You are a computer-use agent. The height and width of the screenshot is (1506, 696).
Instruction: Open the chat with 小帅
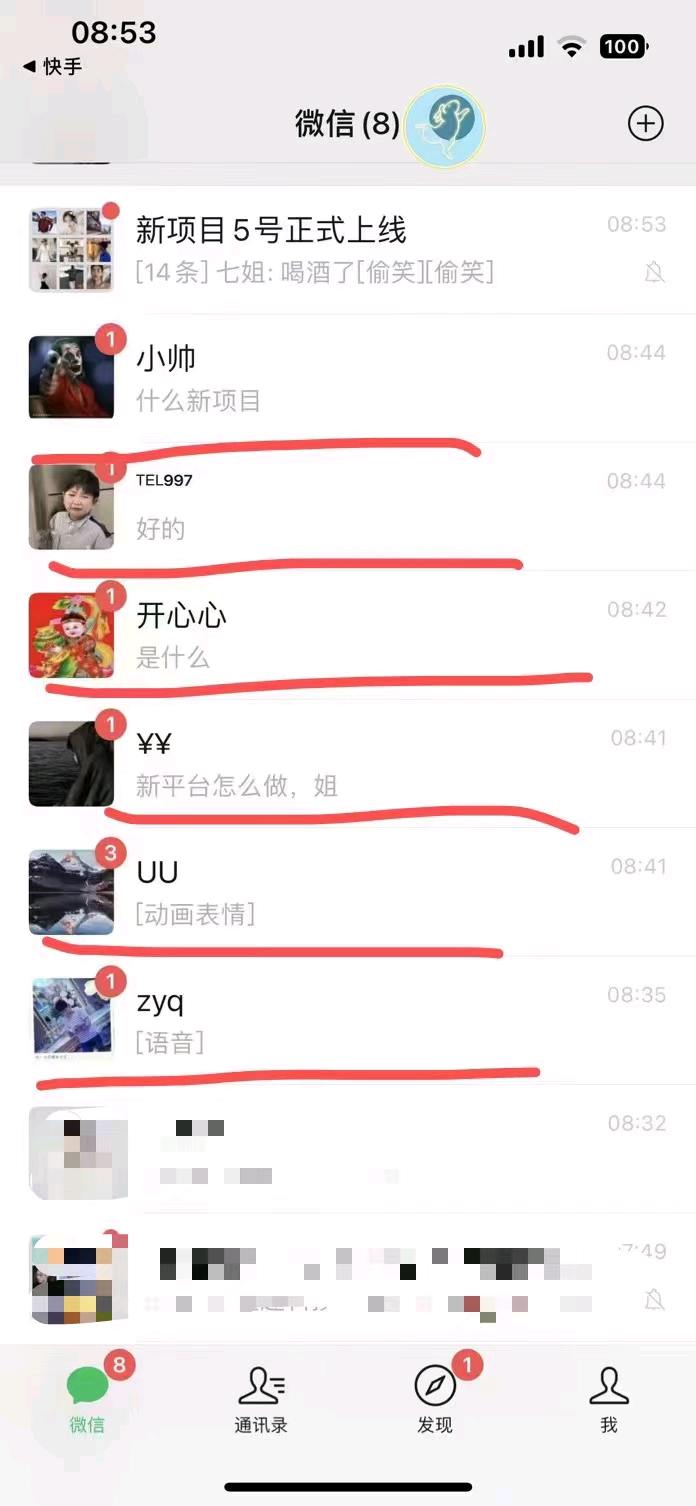(348, 378)
